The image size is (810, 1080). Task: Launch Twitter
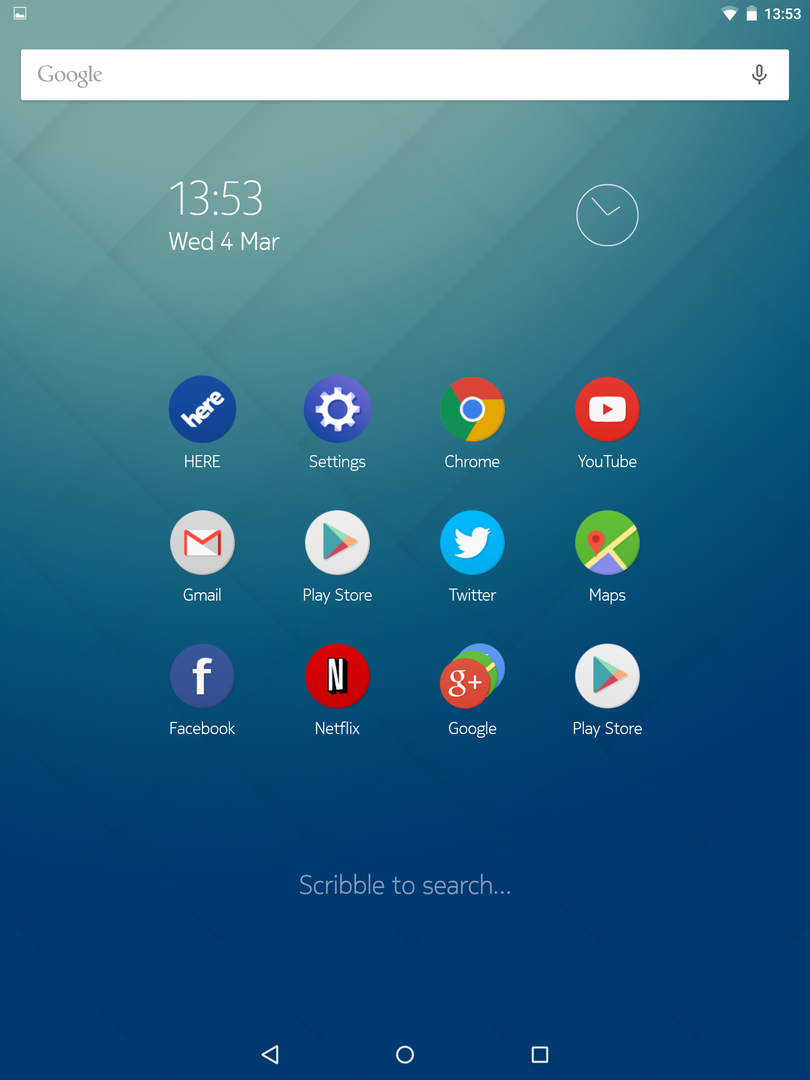coord(472,543)
